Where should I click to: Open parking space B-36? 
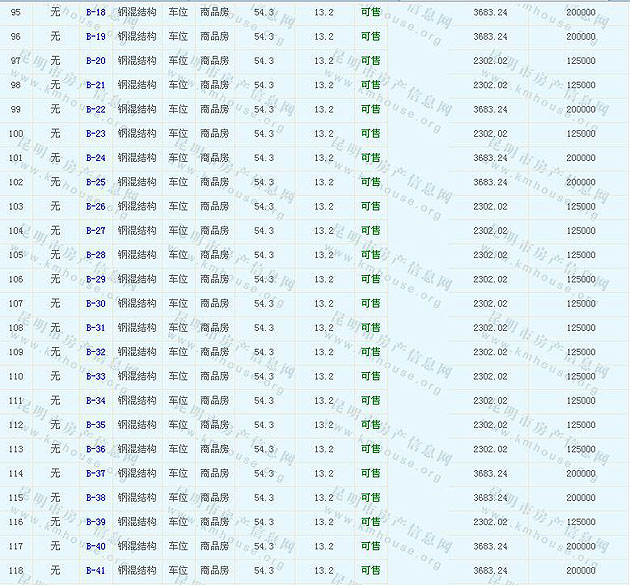point(96,449)
